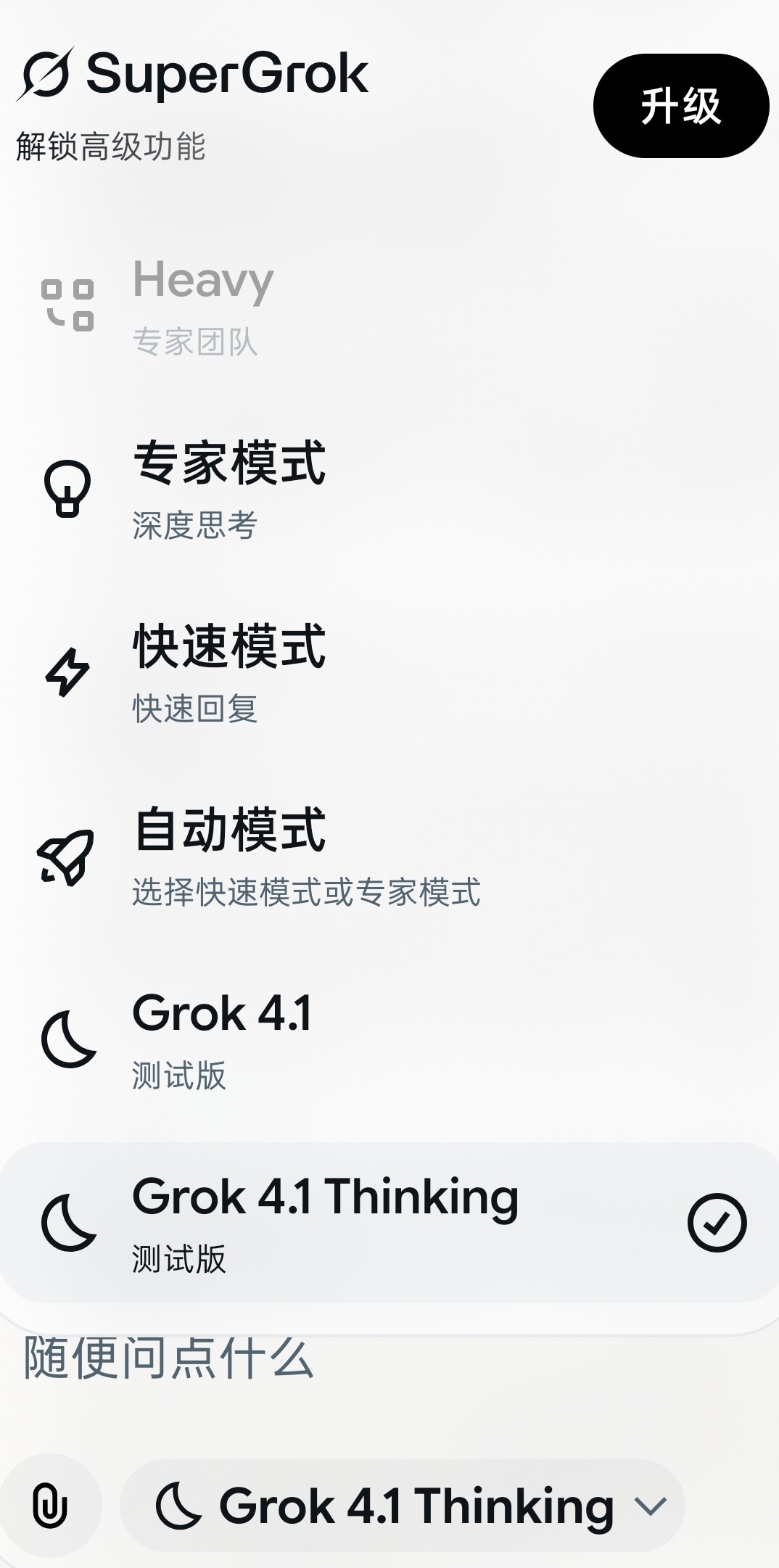Select the Heavy 专家团队 option

pyautogui.click(x=389, y=307)
